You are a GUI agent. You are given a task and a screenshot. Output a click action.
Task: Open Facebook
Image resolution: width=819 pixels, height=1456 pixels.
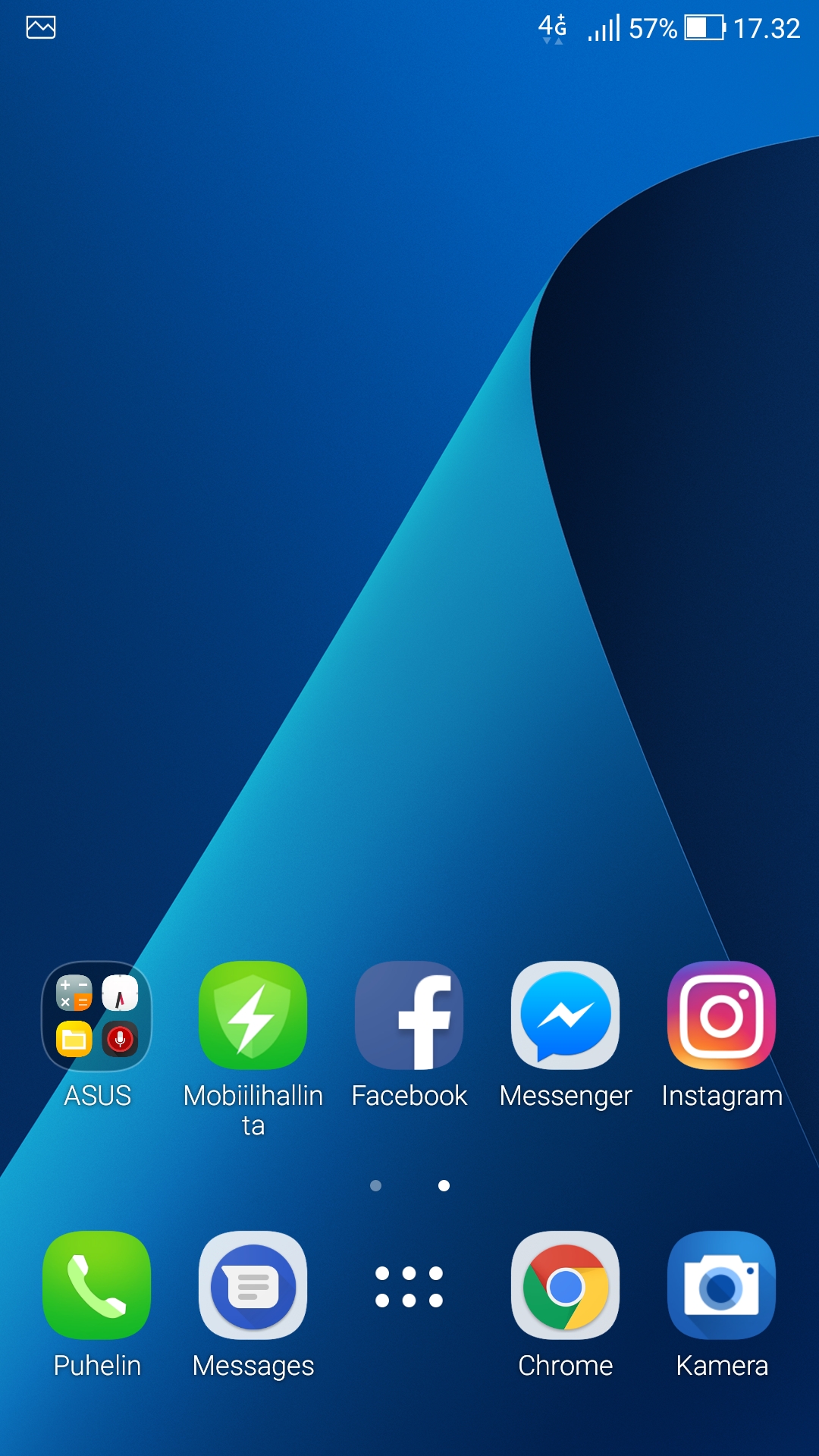pyautogui.click(x=409, y=1016)
